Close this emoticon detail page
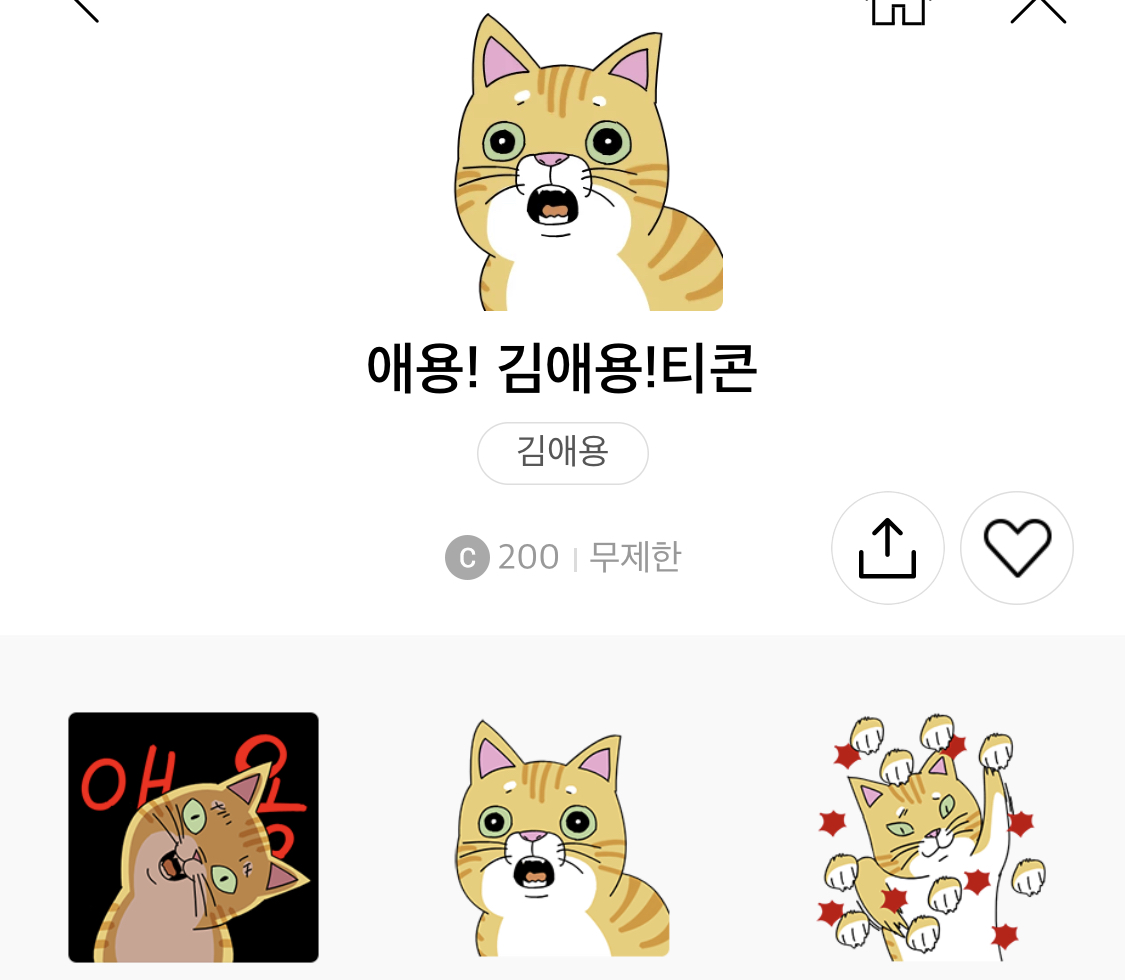1125x980 pixels. (1038, 8)
